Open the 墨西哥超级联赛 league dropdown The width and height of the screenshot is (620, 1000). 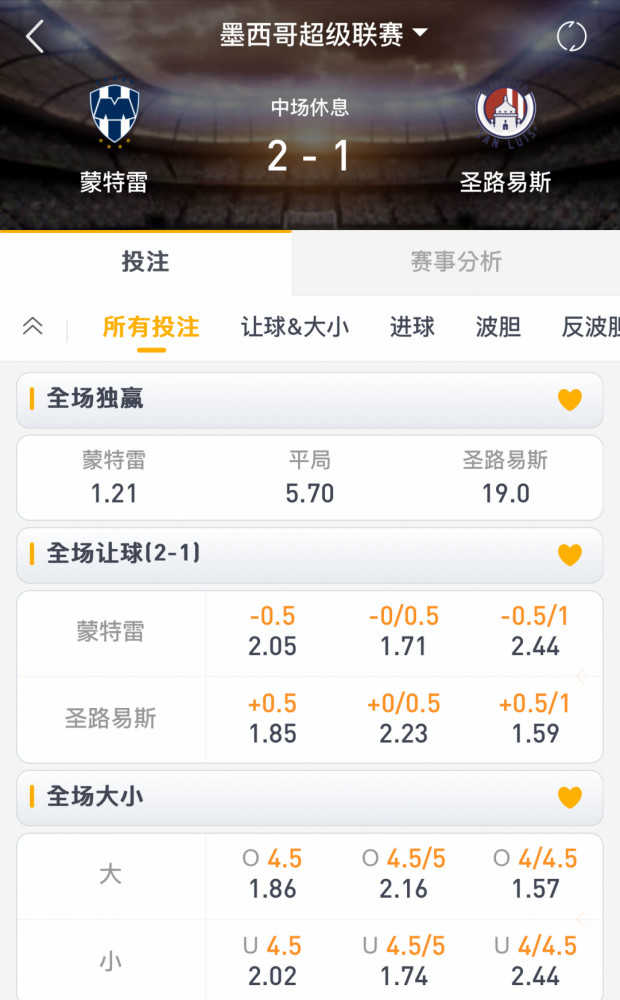click(323, 34)
